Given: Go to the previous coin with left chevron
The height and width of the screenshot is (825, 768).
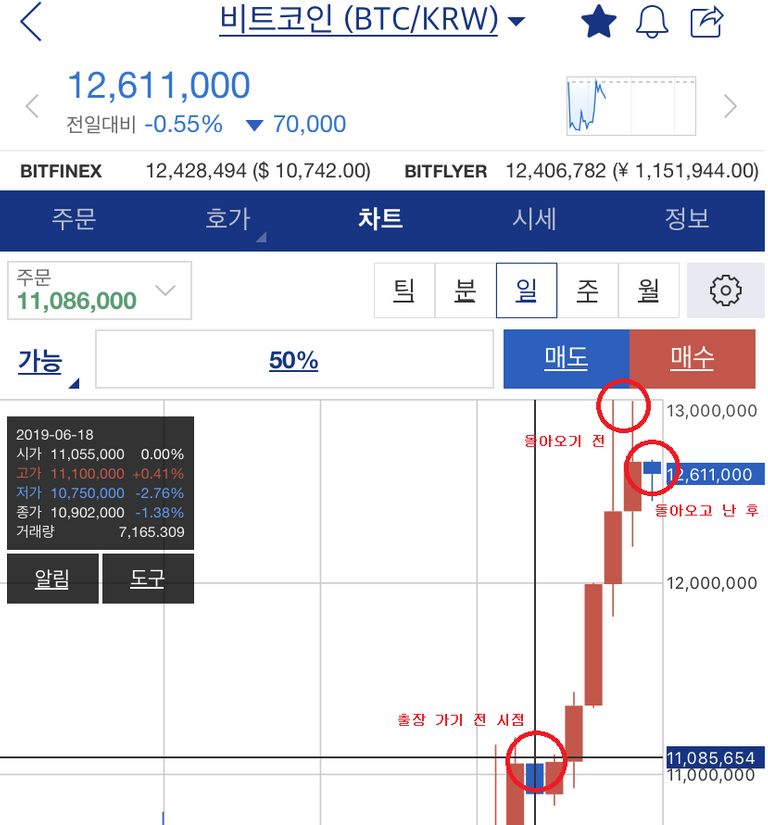Looking at the screenshot, I should click(32, 106).
